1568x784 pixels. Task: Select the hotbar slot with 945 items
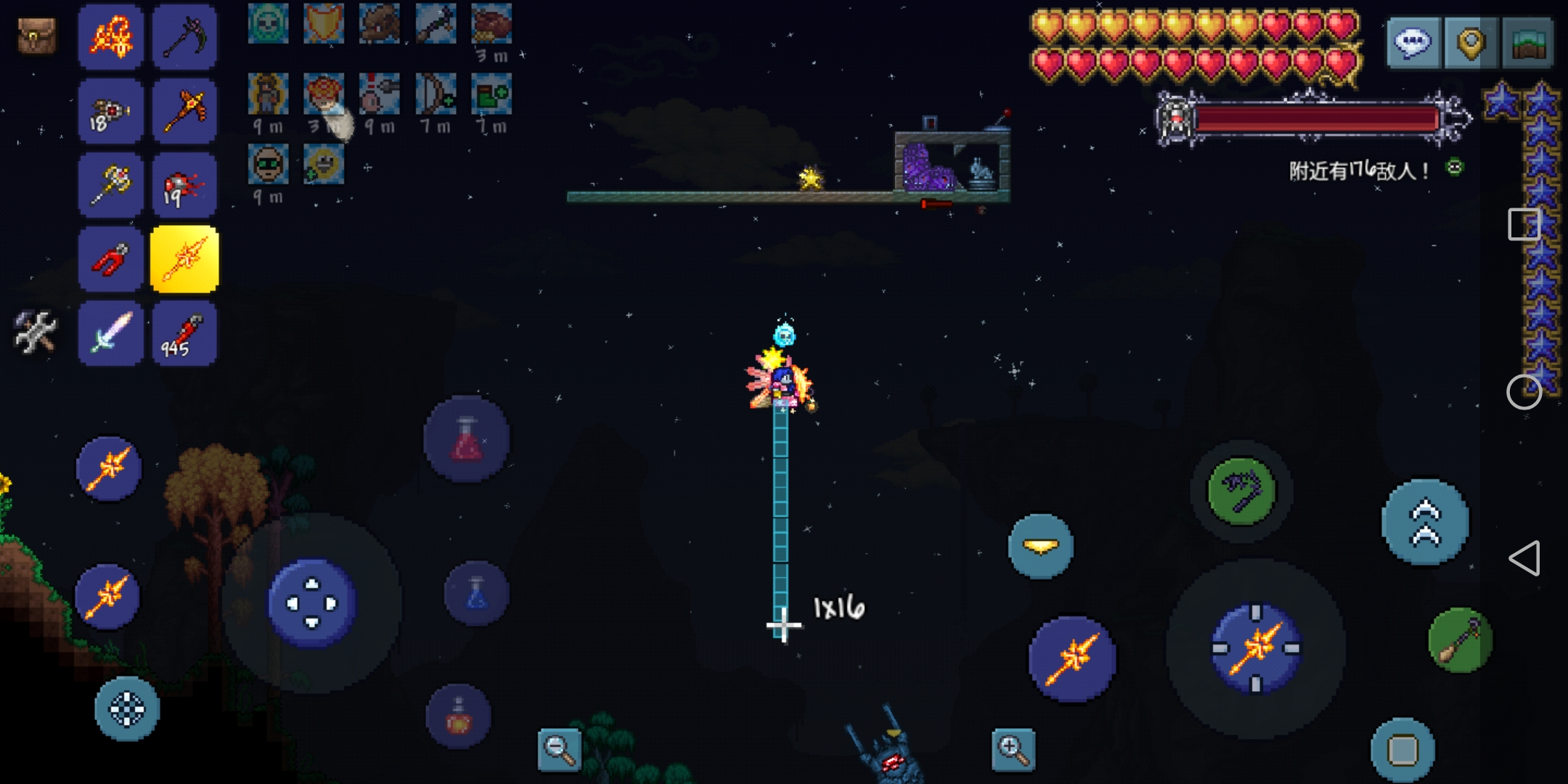click(184, 333)
